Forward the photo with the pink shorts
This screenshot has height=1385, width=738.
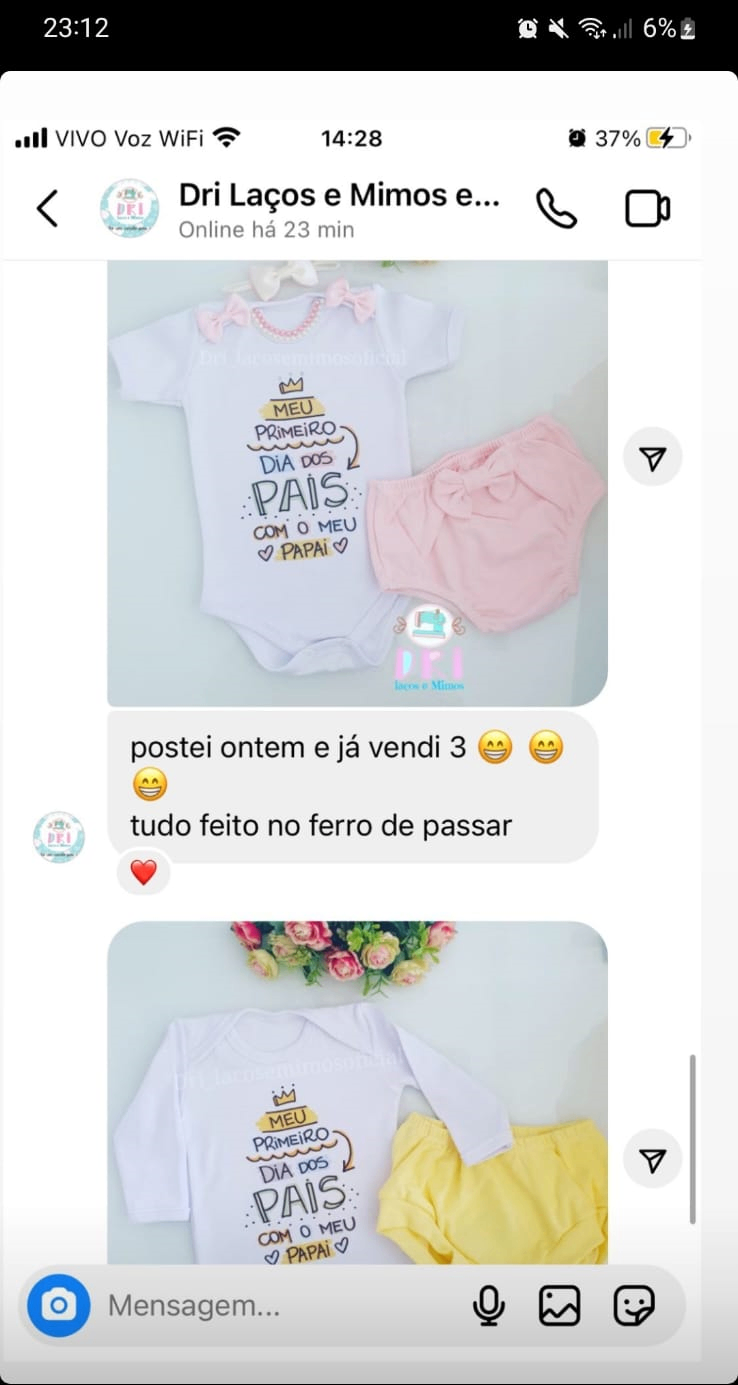(652, 458)
